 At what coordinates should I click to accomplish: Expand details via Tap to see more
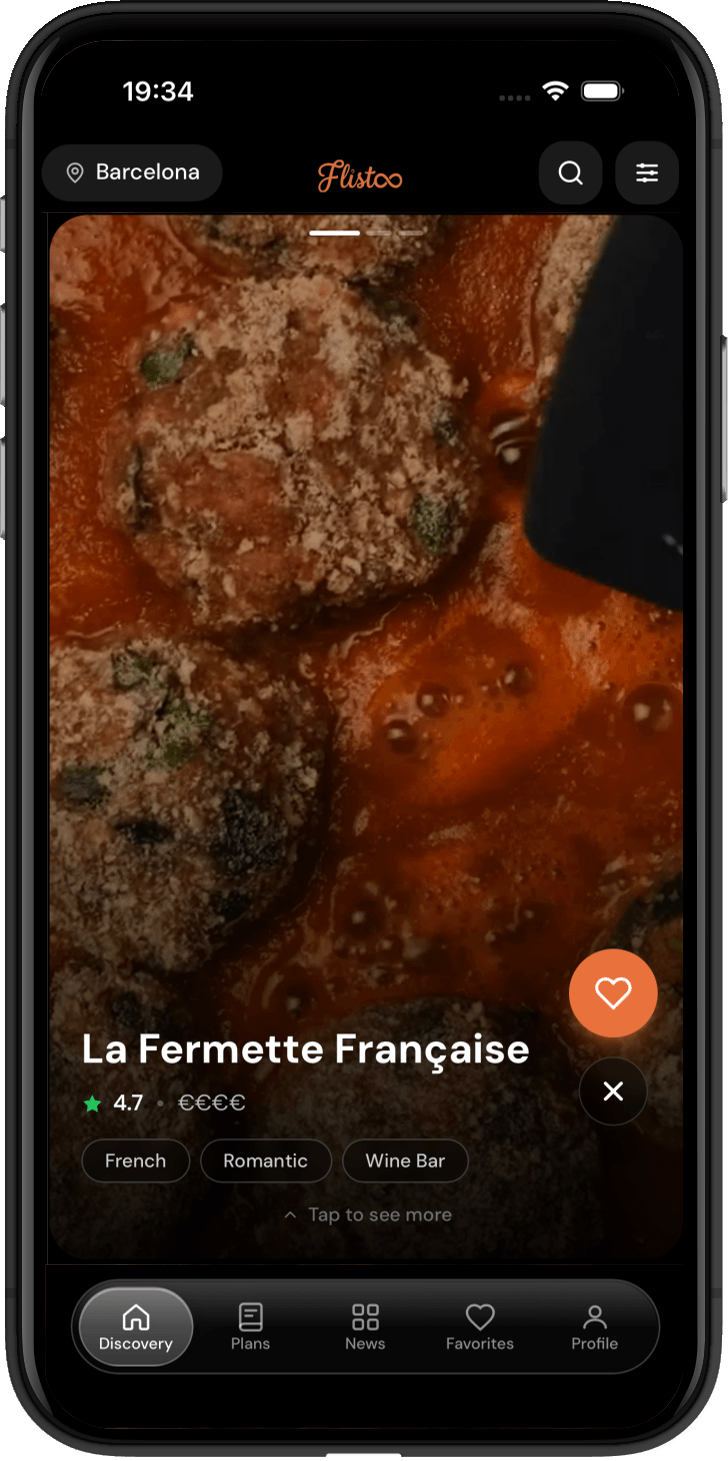pyautogui.click(x=368, y=1215)
